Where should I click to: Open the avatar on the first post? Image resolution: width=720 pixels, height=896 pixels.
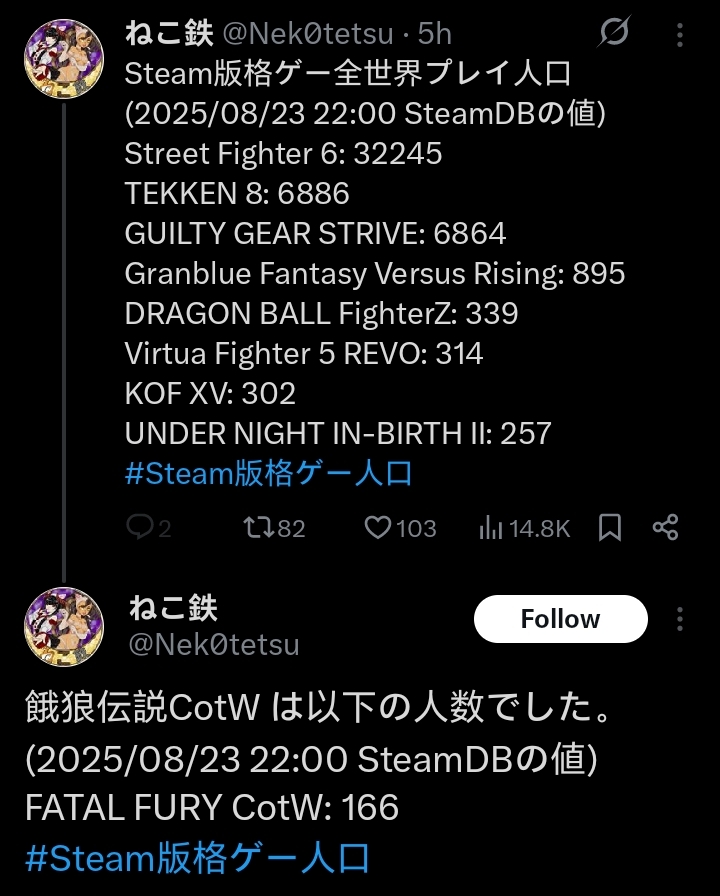[65, 59]
